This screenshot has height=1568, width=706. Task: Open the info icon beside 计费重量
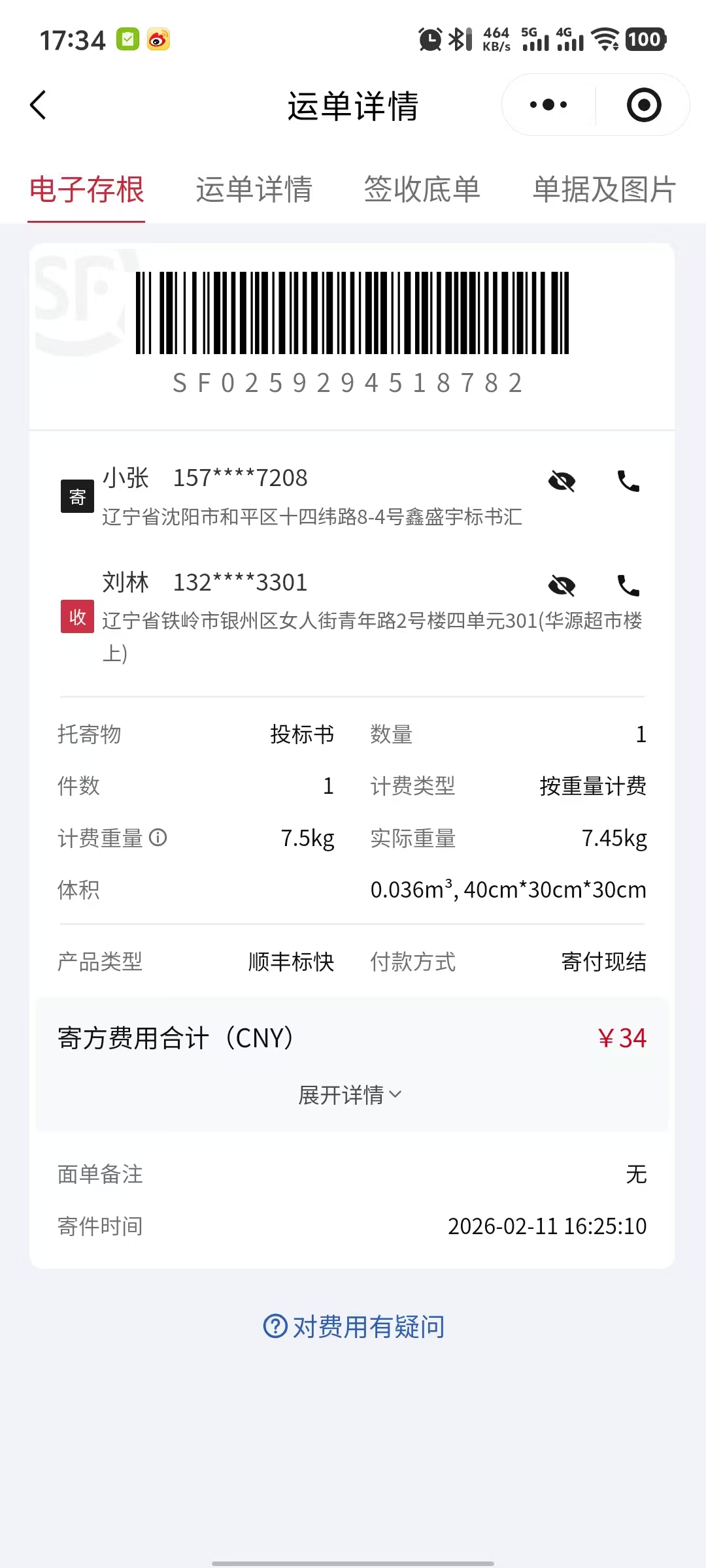click(158, 838)
